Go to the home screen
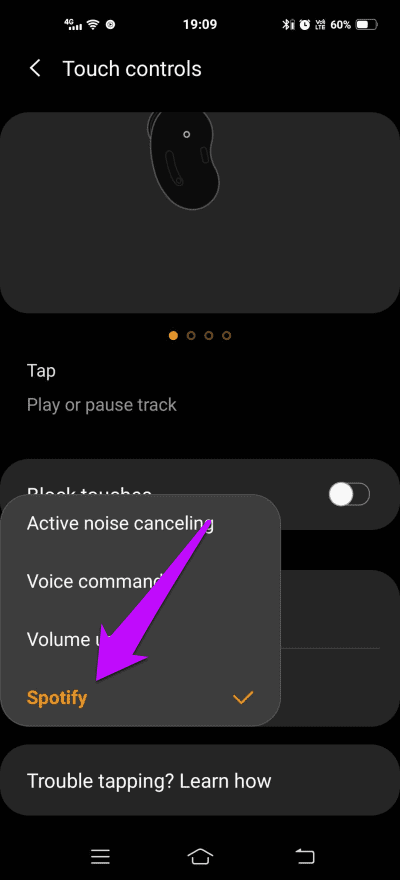400x880 pixels. pyautogui.click(x=200, y=856)
